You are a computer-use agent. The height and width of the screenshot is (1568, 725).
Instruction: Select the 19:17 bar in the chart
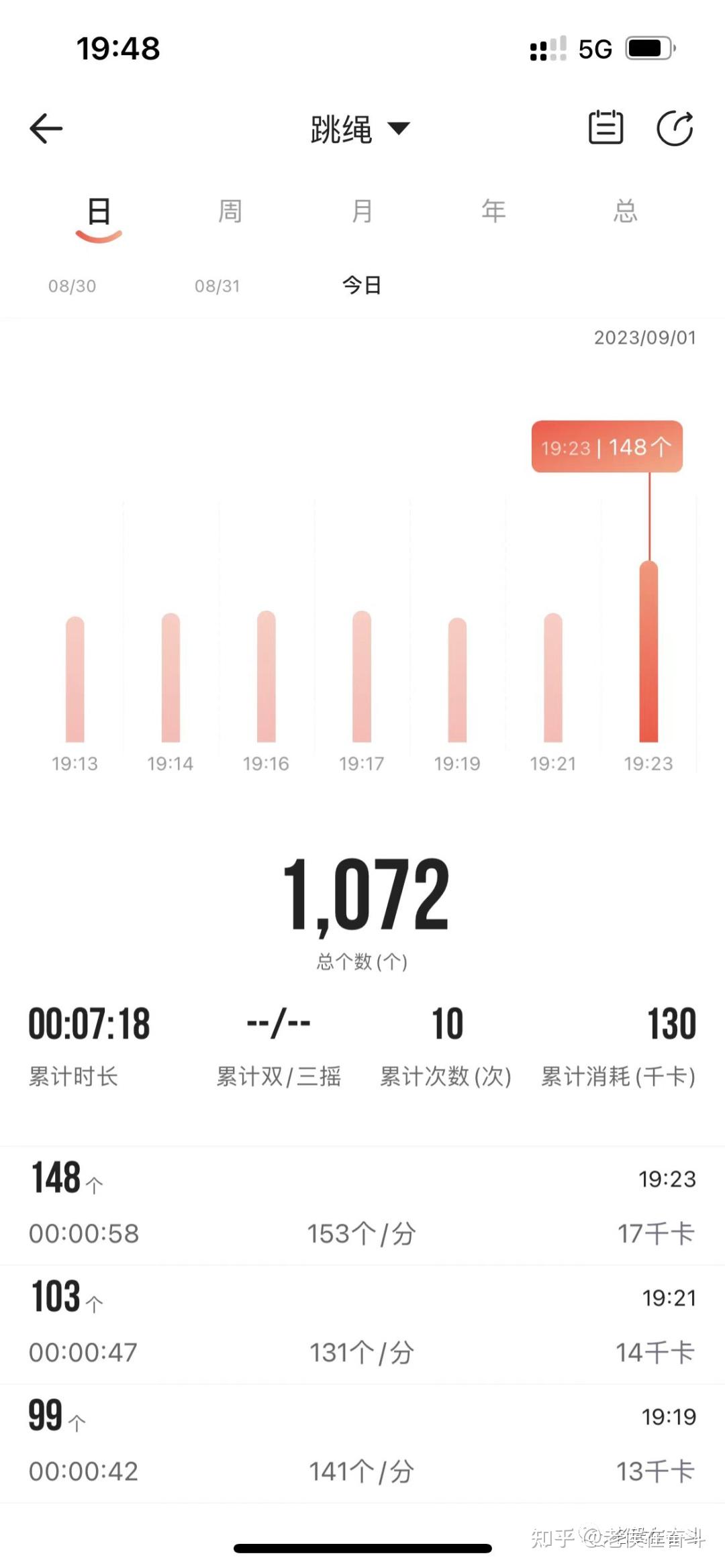point(362,676)
